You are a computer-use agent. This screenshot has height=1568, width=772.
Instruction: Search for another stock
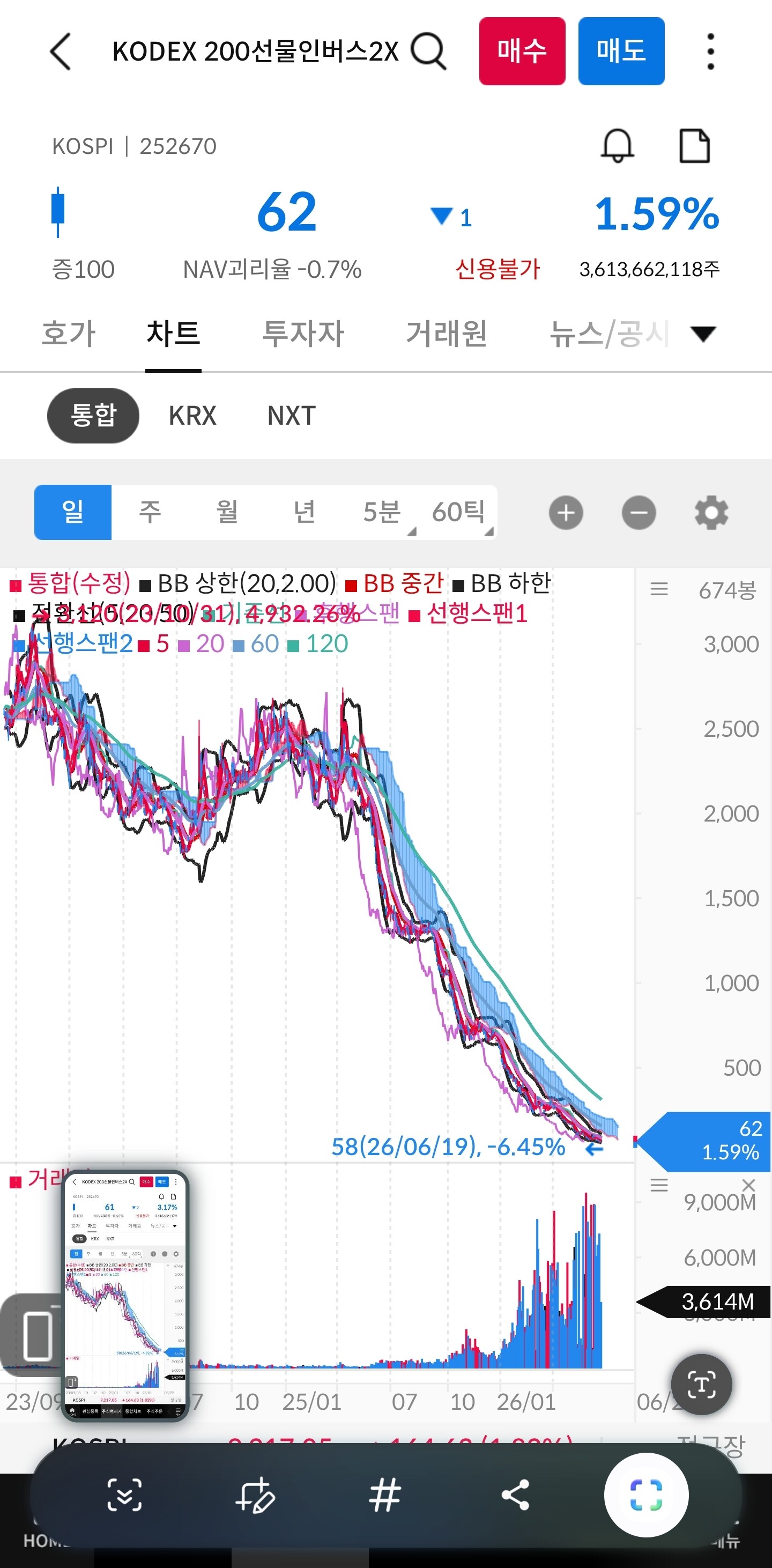429,51
